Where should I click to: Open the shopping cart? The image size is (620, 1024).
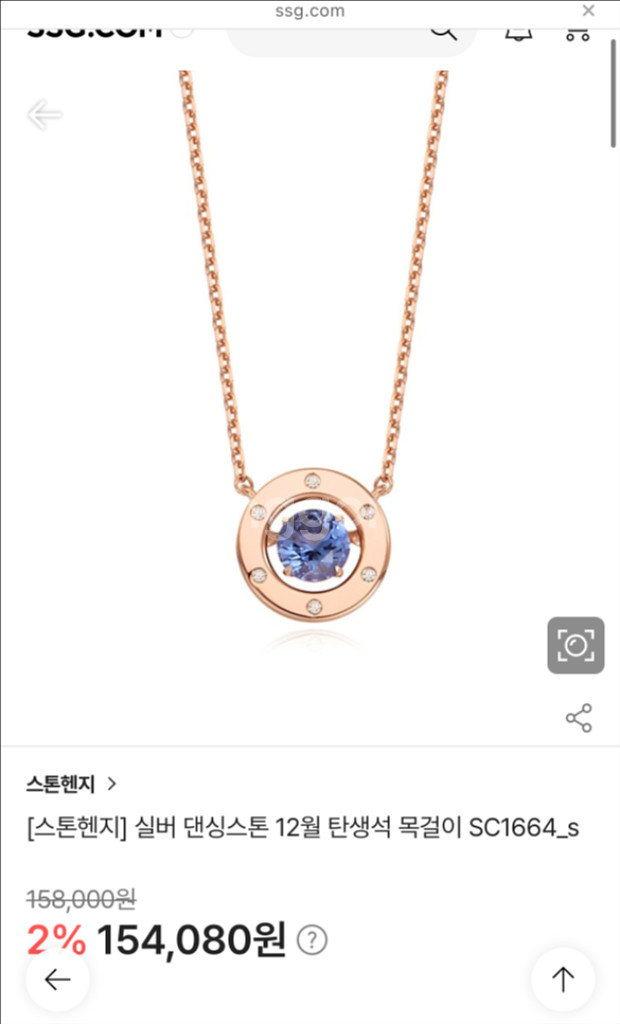click(x=578, y=34)
